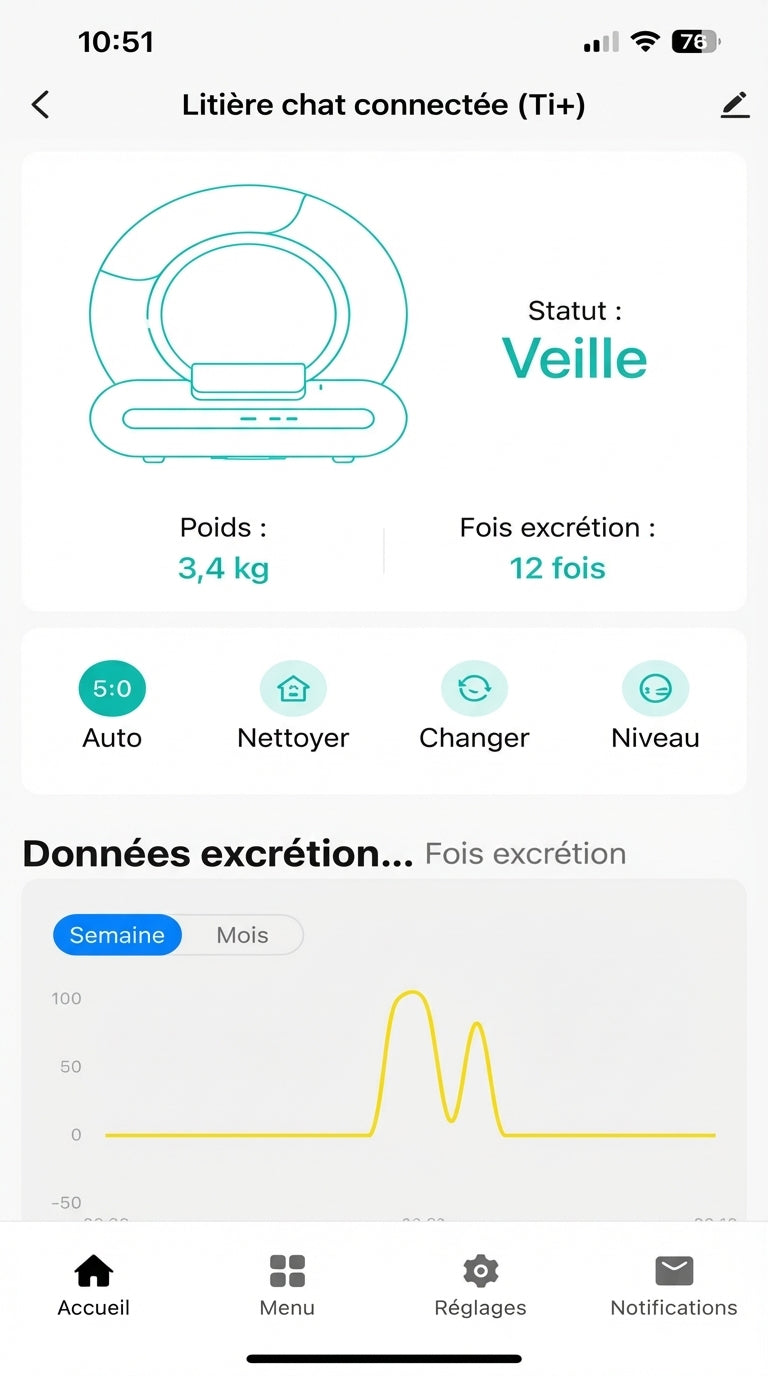Open the Niveau level icon
The height and width of the screenshot is (1376, 768).
655,688
